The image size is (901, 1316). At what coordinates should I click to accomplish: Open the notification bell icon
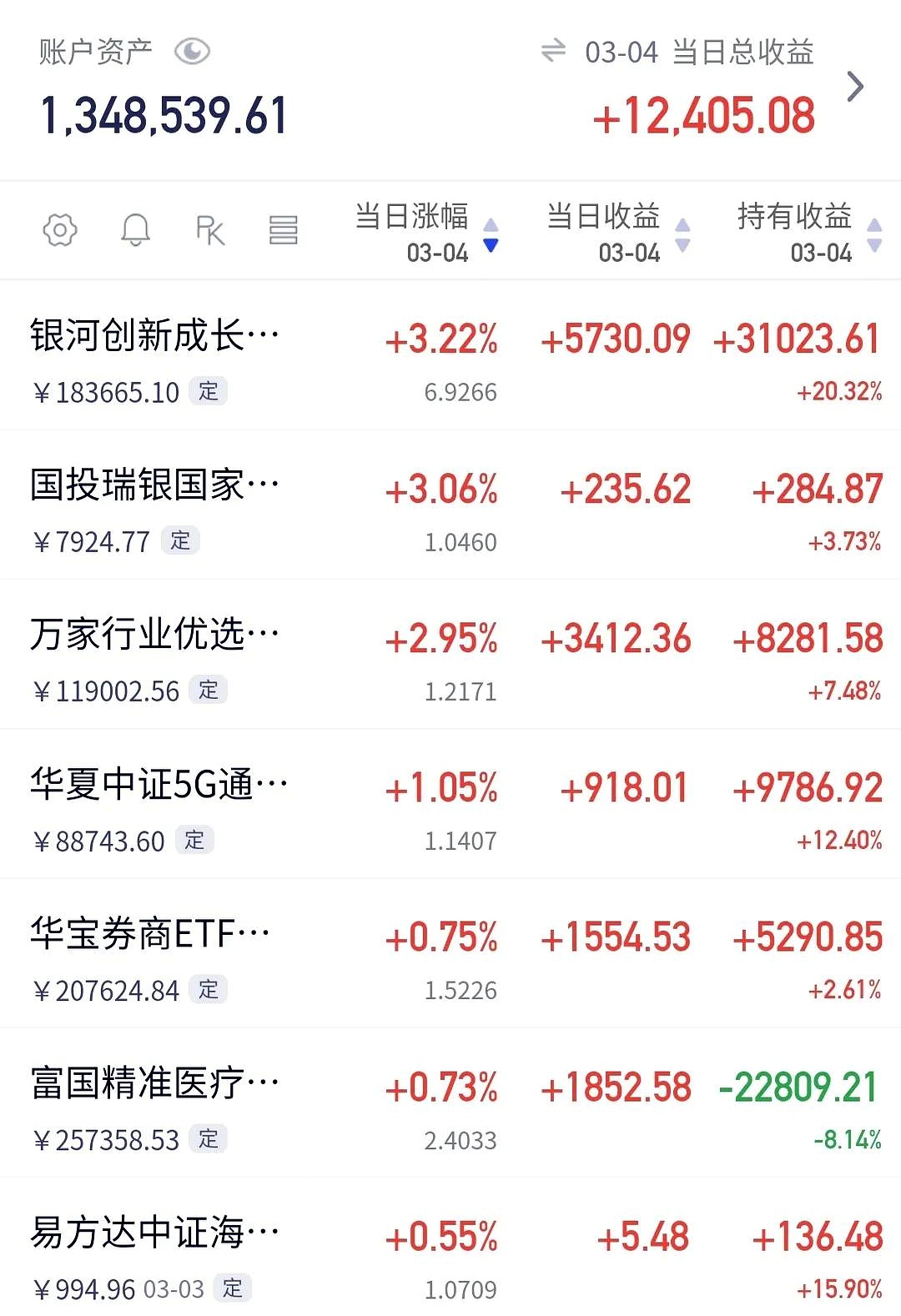click(x=136, y=230)
